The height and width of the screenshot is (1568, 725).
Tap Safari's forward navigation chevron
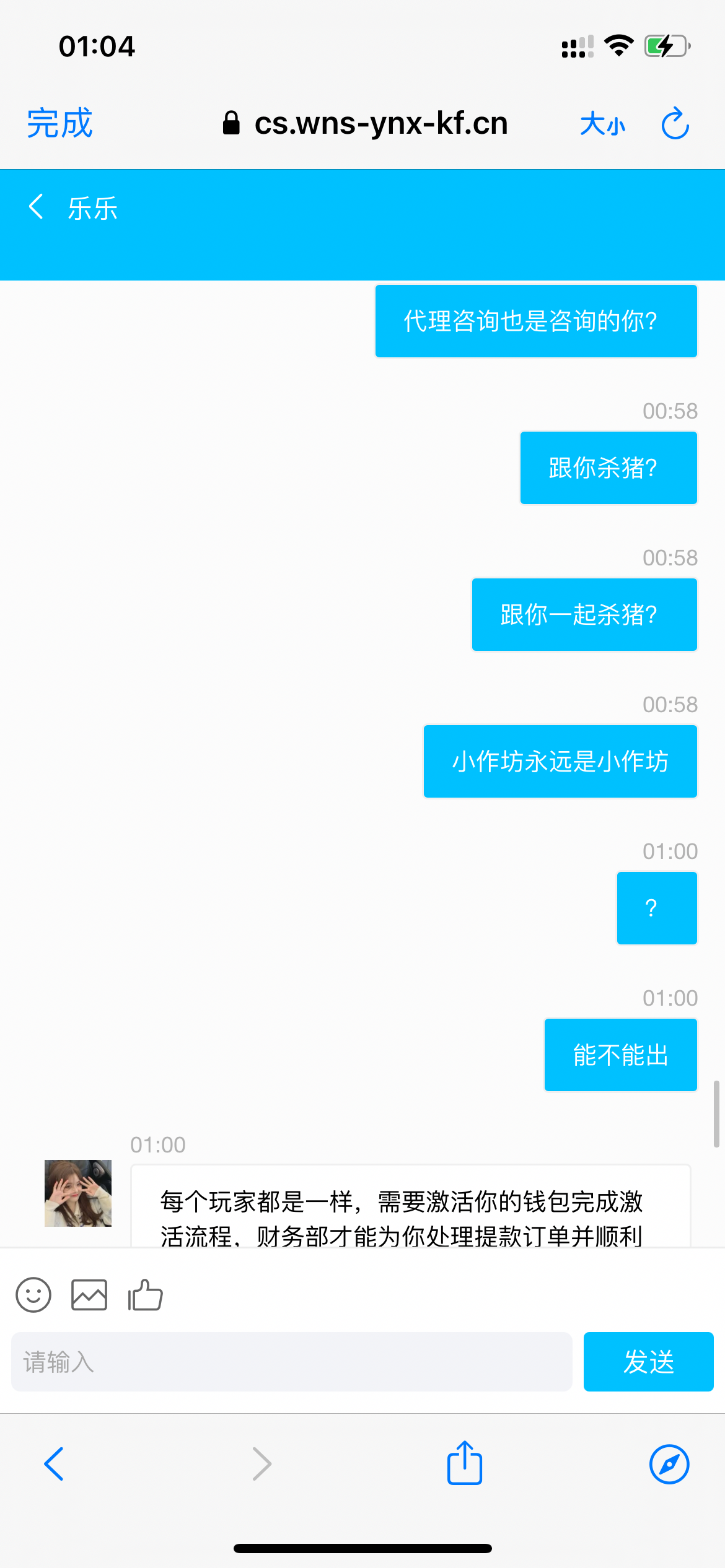point(261,1463)
